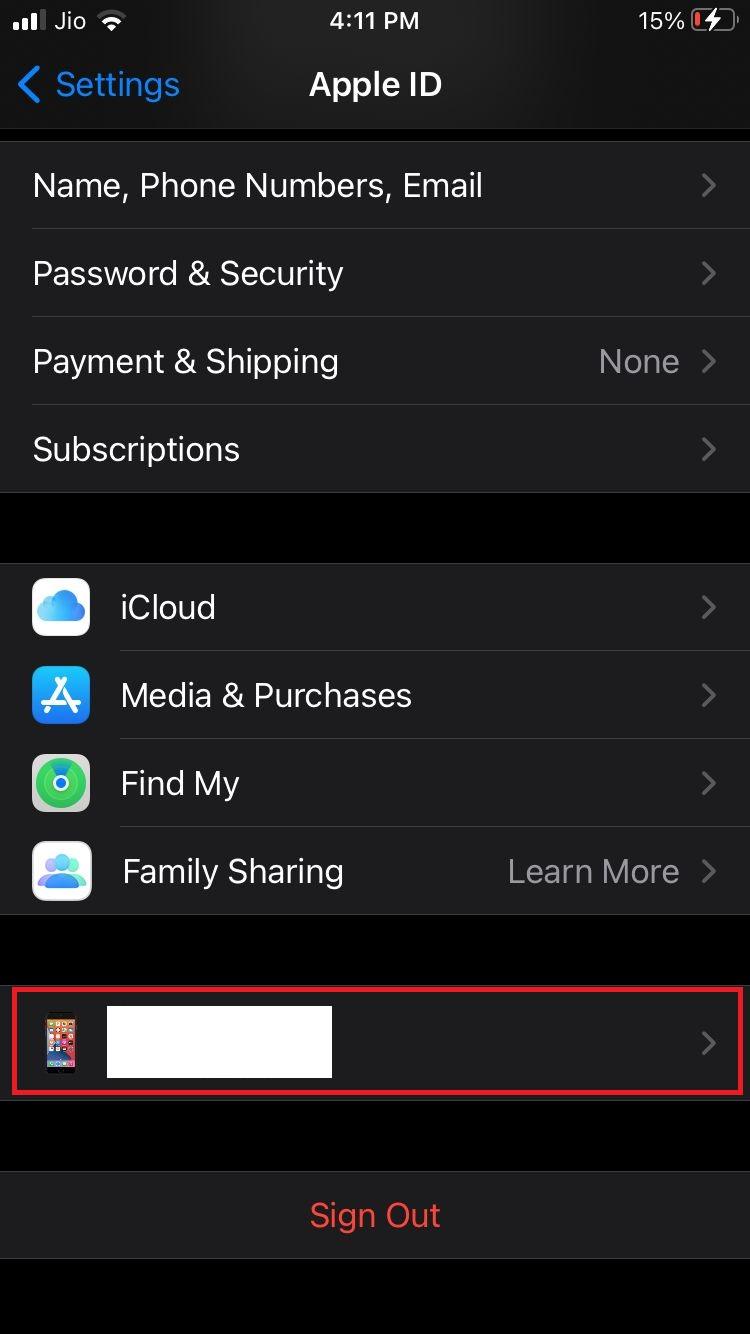
Task: Open Learn More for Family Sharing
Action: pos(593,871)
